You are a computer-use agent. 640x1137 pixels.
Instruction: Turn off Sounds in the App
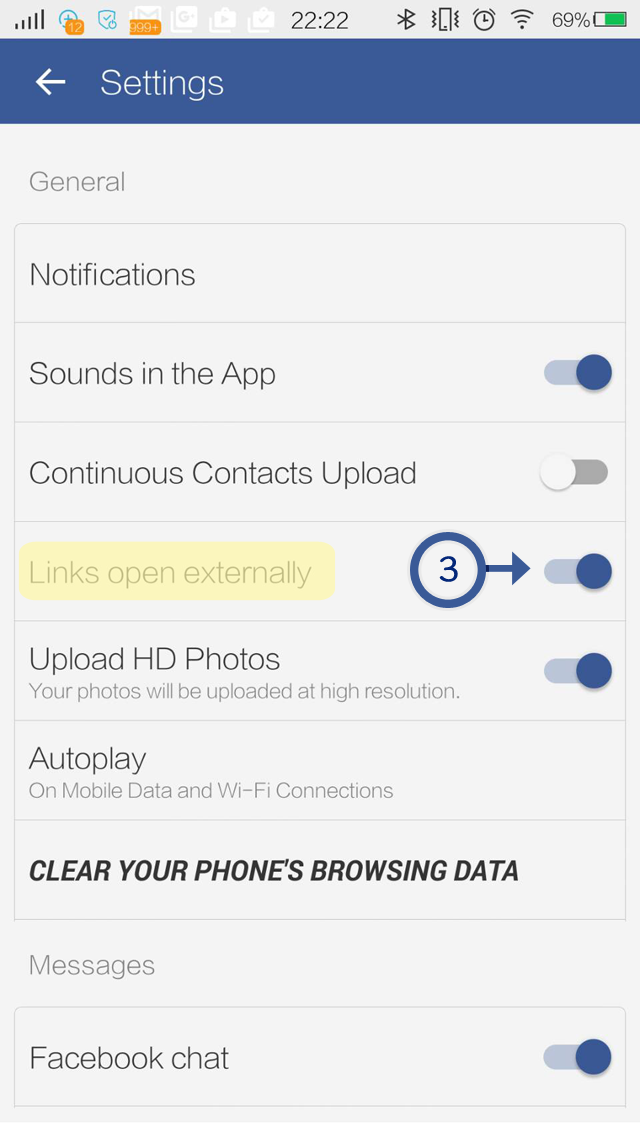coord(578,373)
